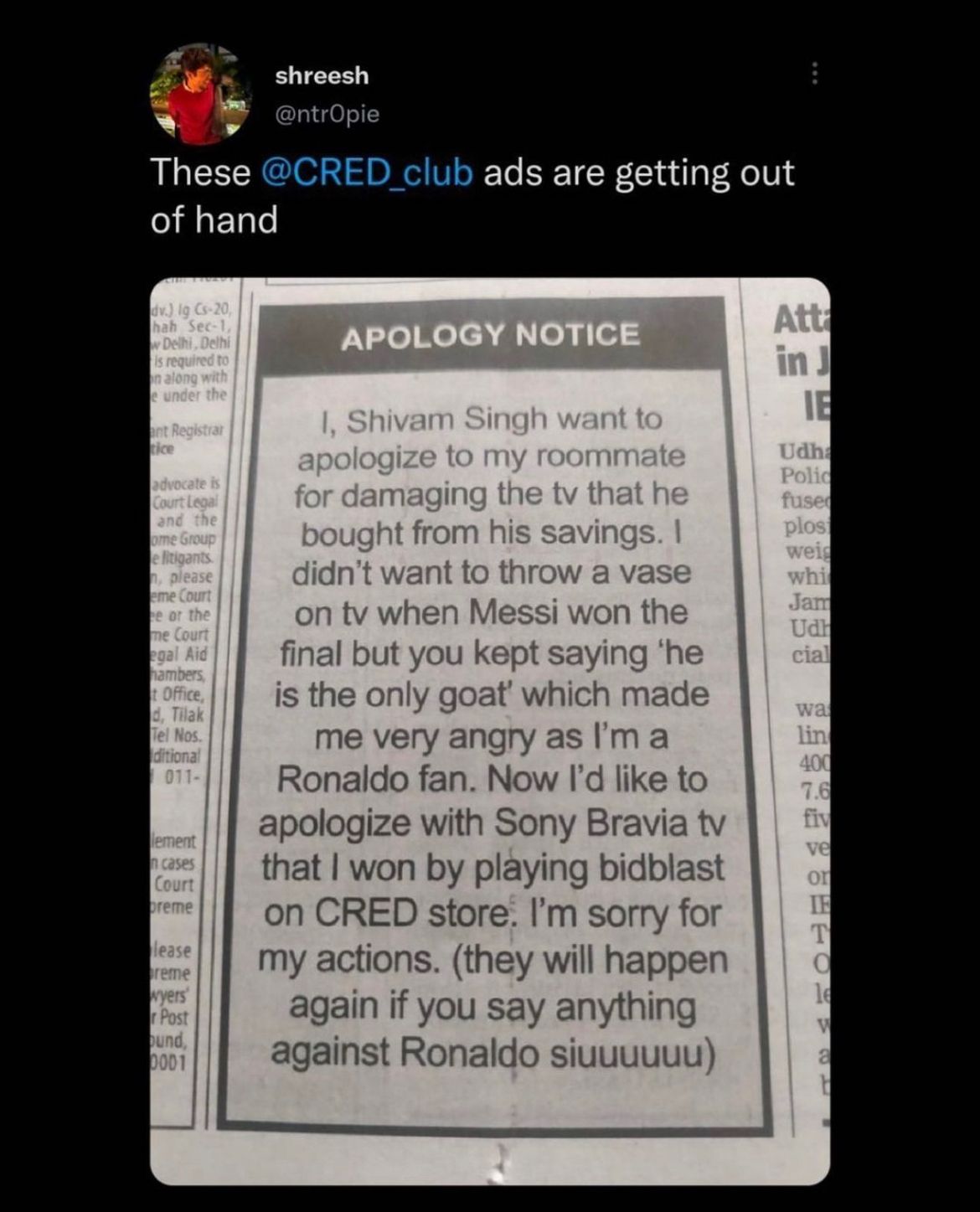
Task: Tap the @ntr0pie username handle
Action: pyautogui.click(x=328, y=113)
